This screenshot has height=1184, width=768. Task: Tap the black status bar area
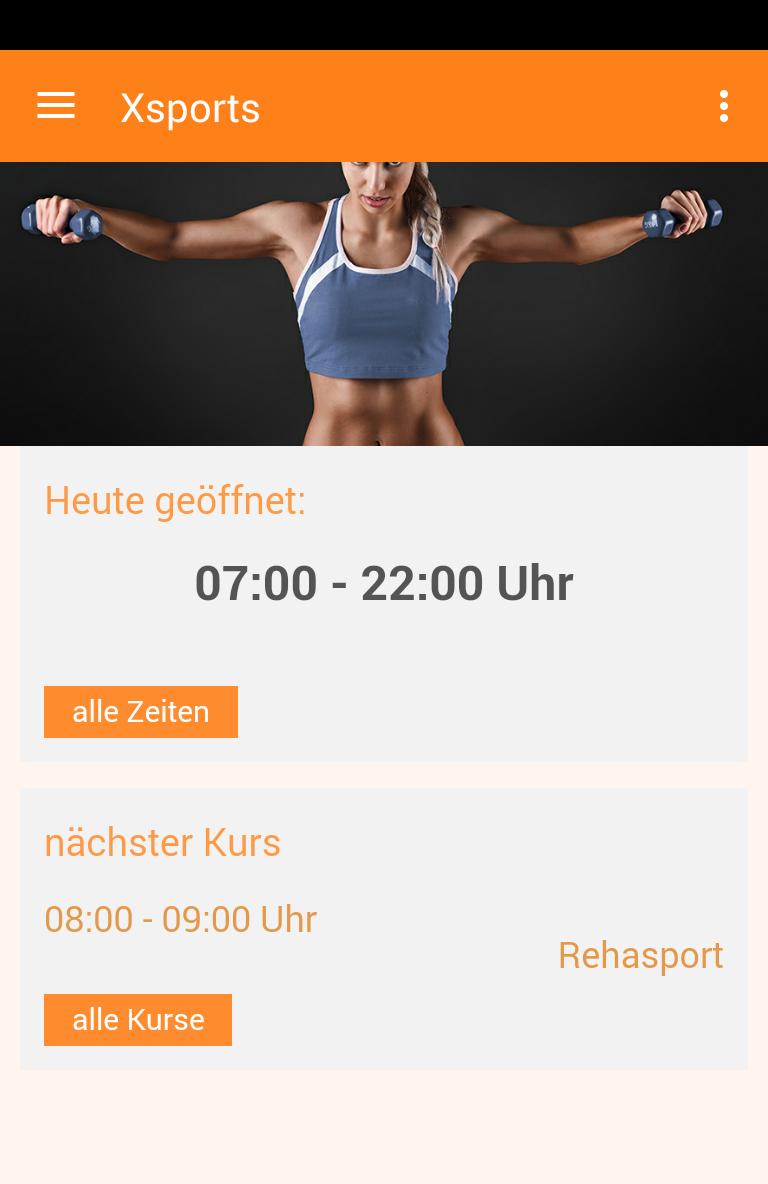(x=384, y=25)
